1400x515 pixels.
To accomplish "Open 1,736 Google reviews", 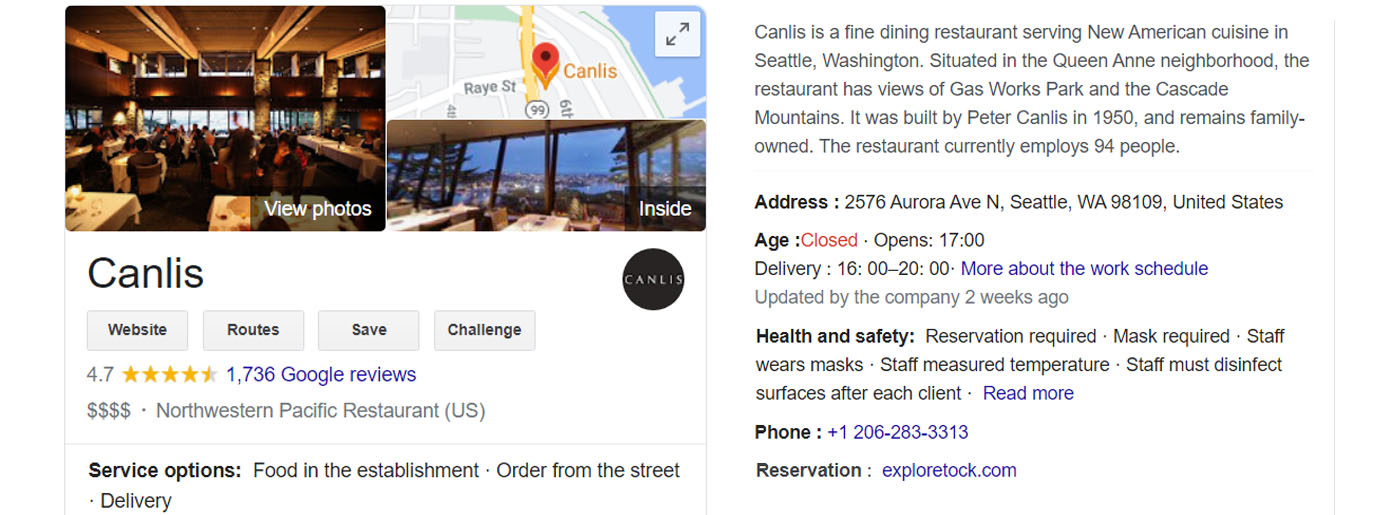I will (321, 375).
